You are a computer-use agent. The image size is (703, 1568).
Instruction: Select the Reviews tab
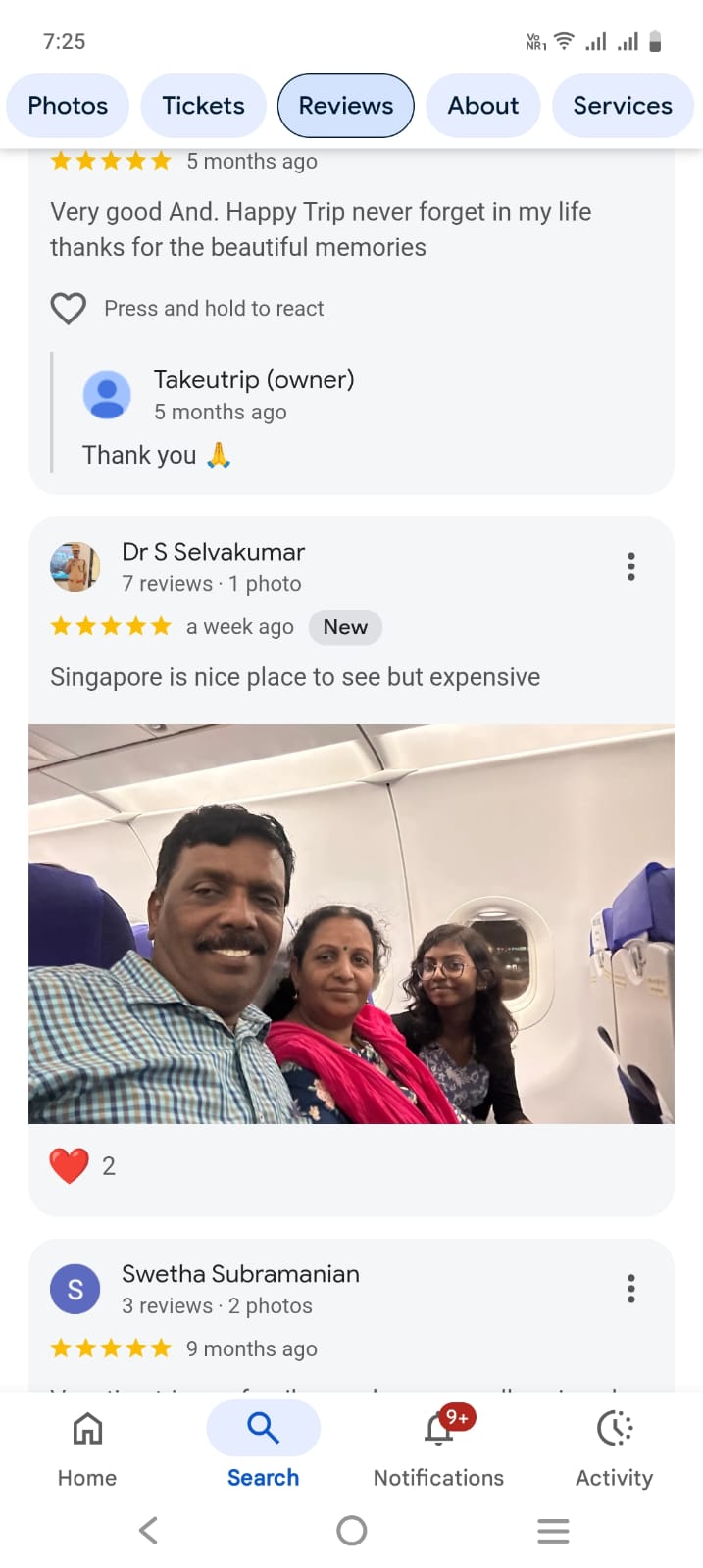tap(346, 106)
